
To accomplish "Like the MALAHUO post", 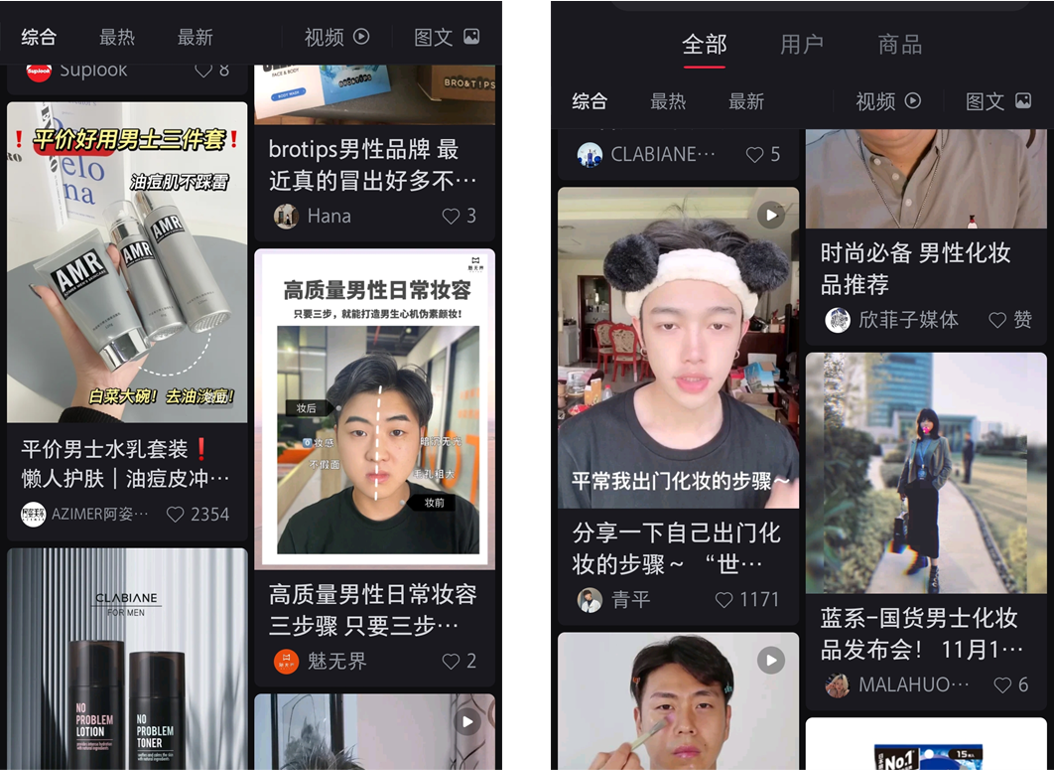I will click(x=1002, y=685).
